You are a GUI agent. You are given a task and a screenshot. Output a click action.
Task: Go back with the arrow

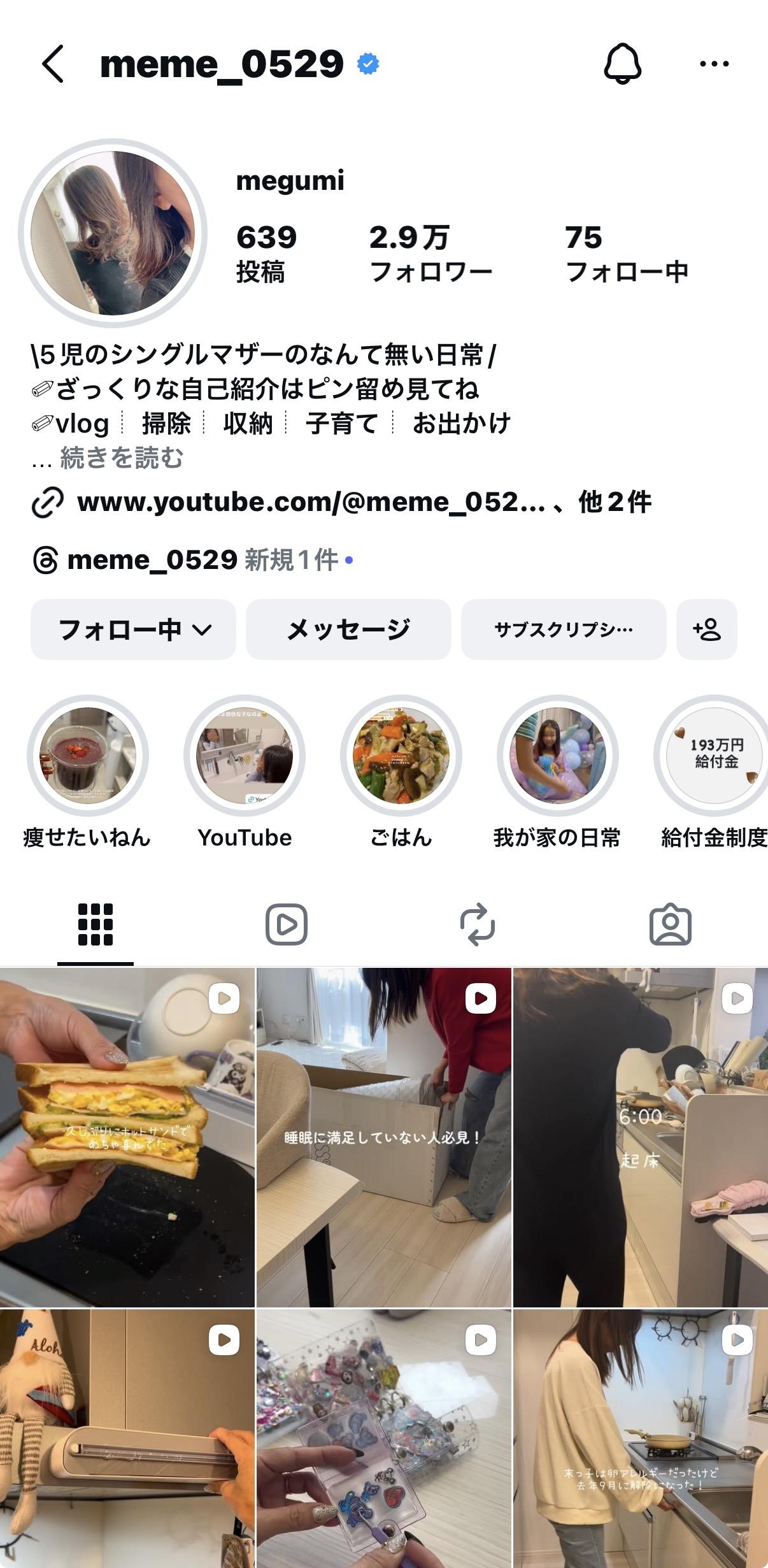[x=53, y=64]
